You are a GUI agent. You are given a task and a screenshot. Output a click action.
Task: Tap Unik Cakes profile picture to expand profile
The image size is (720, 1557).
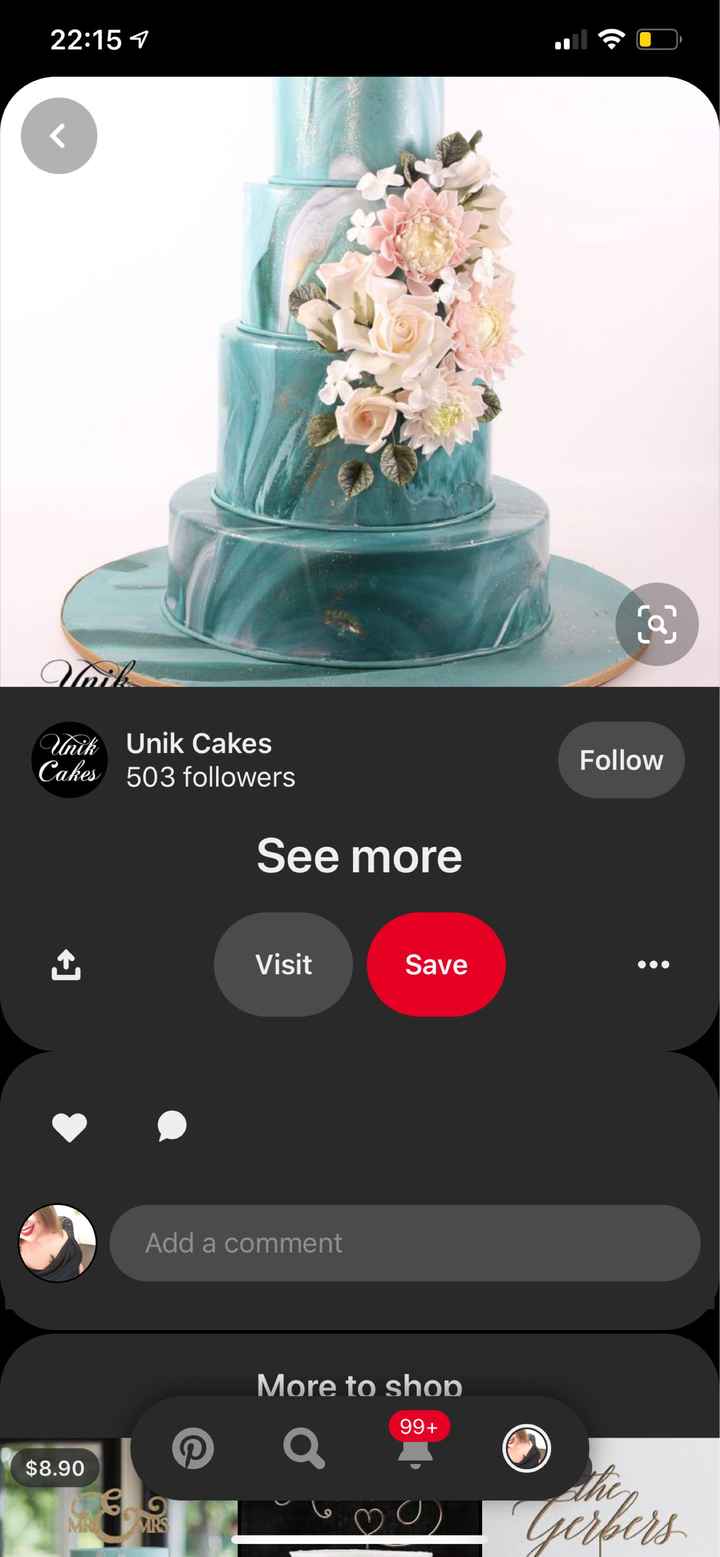tap(69, 759)
